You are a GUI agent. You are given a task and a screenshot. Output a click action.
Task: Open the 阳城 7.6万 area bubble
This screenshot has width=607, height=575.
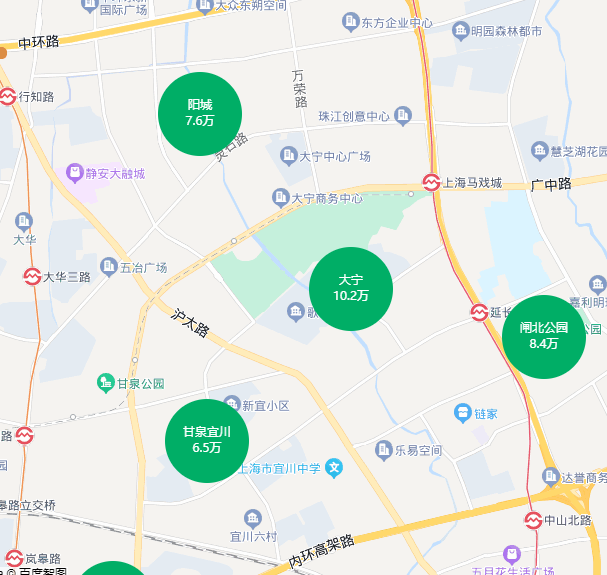200,113
